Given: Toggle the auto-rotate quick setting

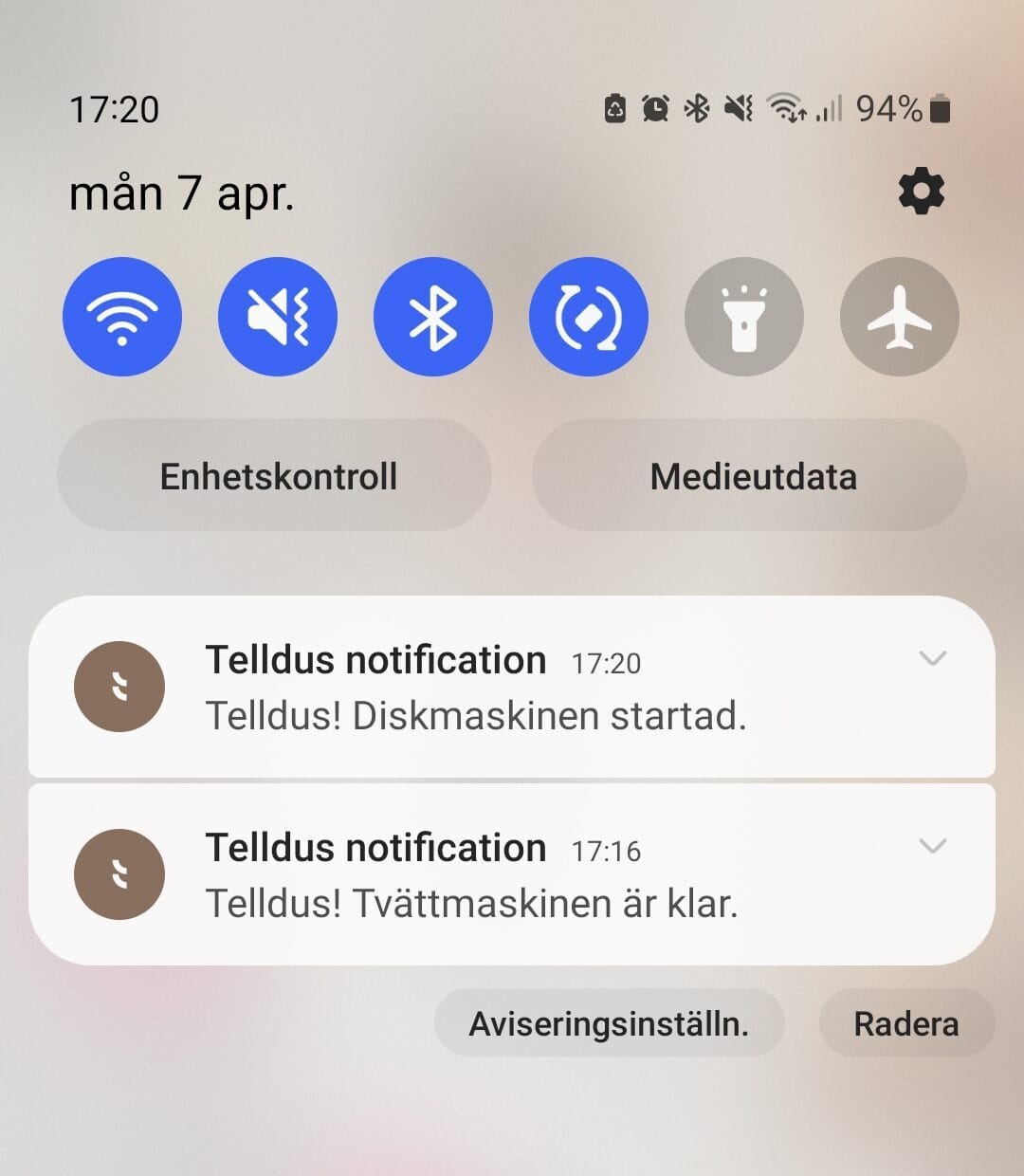Looking at the screenshot, I should point(589,317).
